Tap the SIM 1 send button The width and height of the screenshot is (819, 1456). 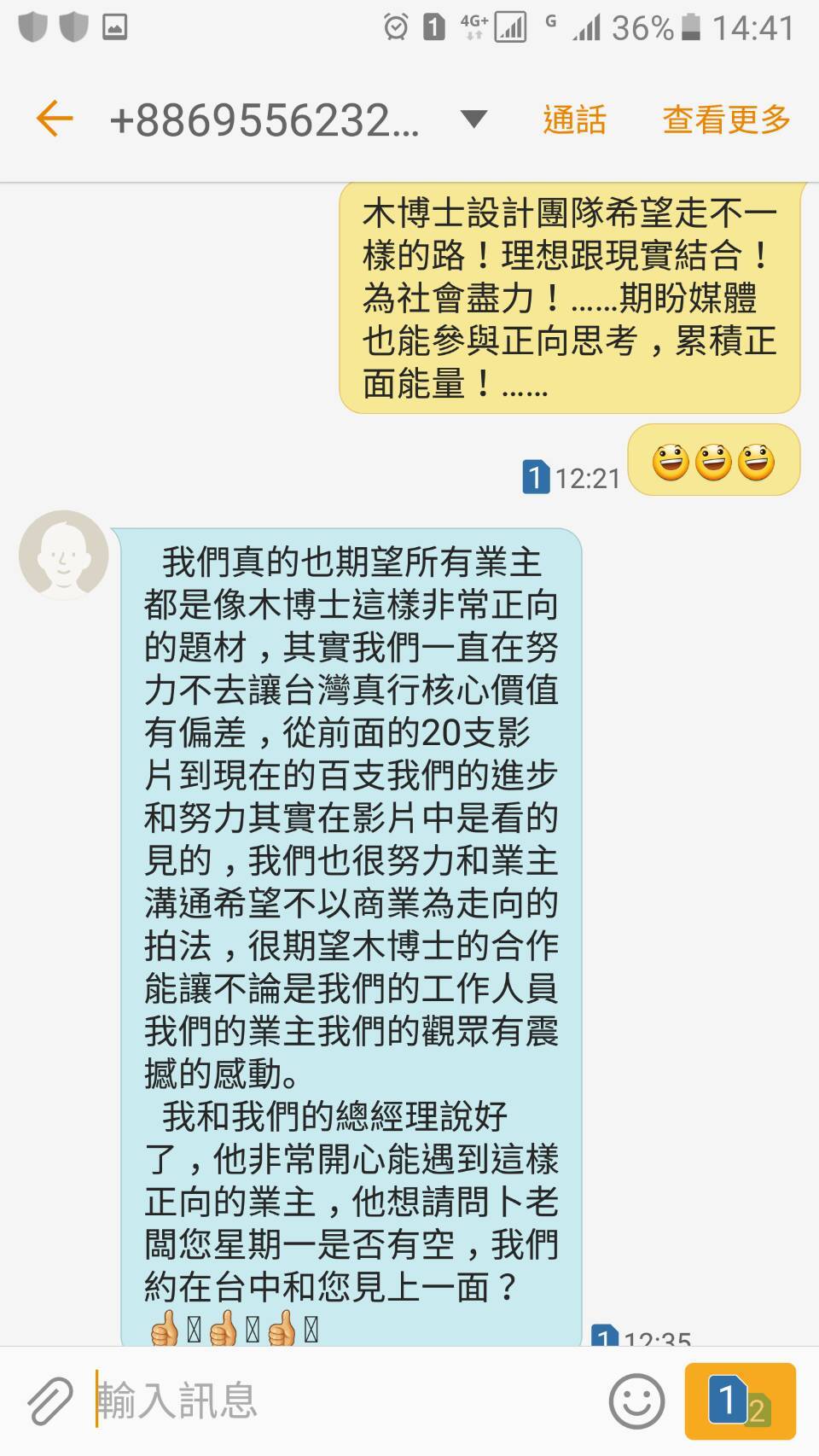point(740,1401)
